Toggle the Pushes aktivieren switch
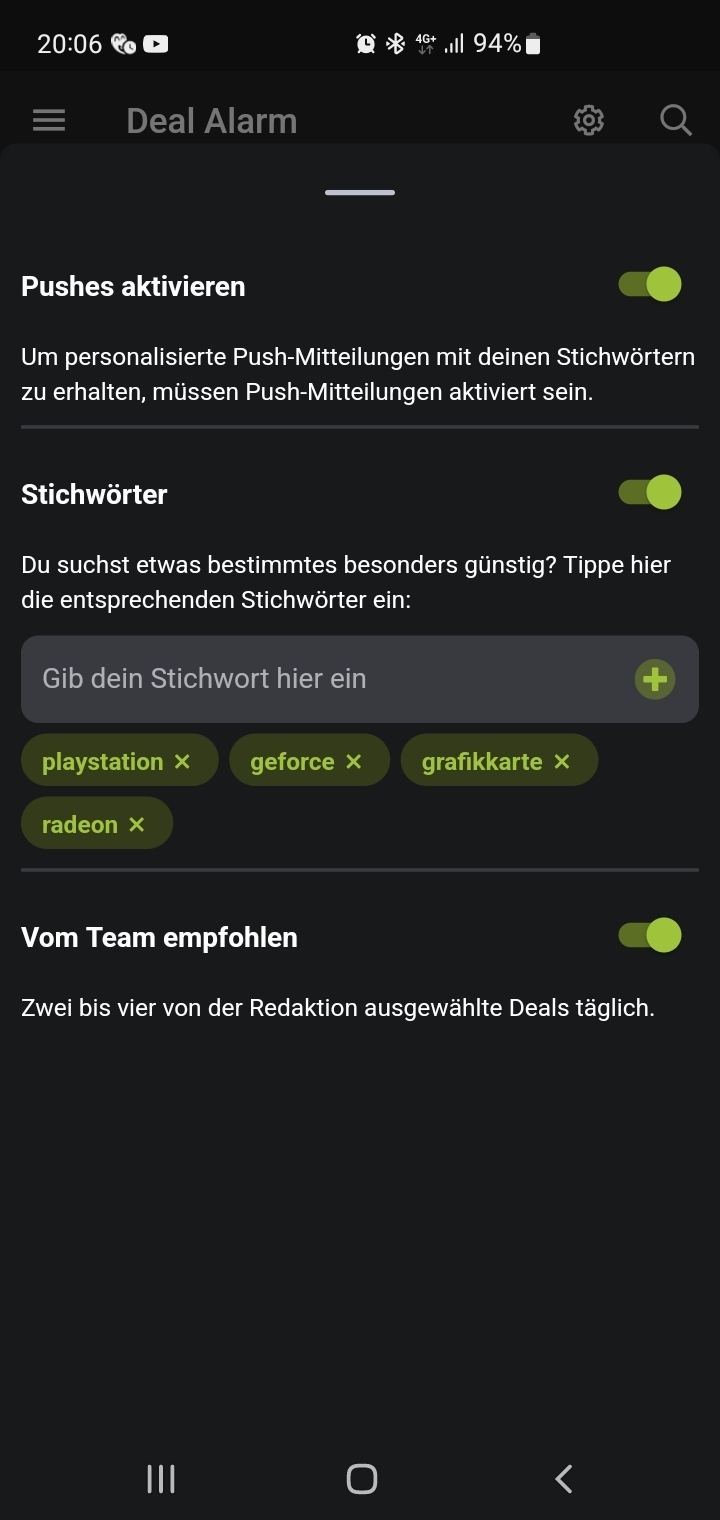The image size is (720, 1520). point(650,285)
